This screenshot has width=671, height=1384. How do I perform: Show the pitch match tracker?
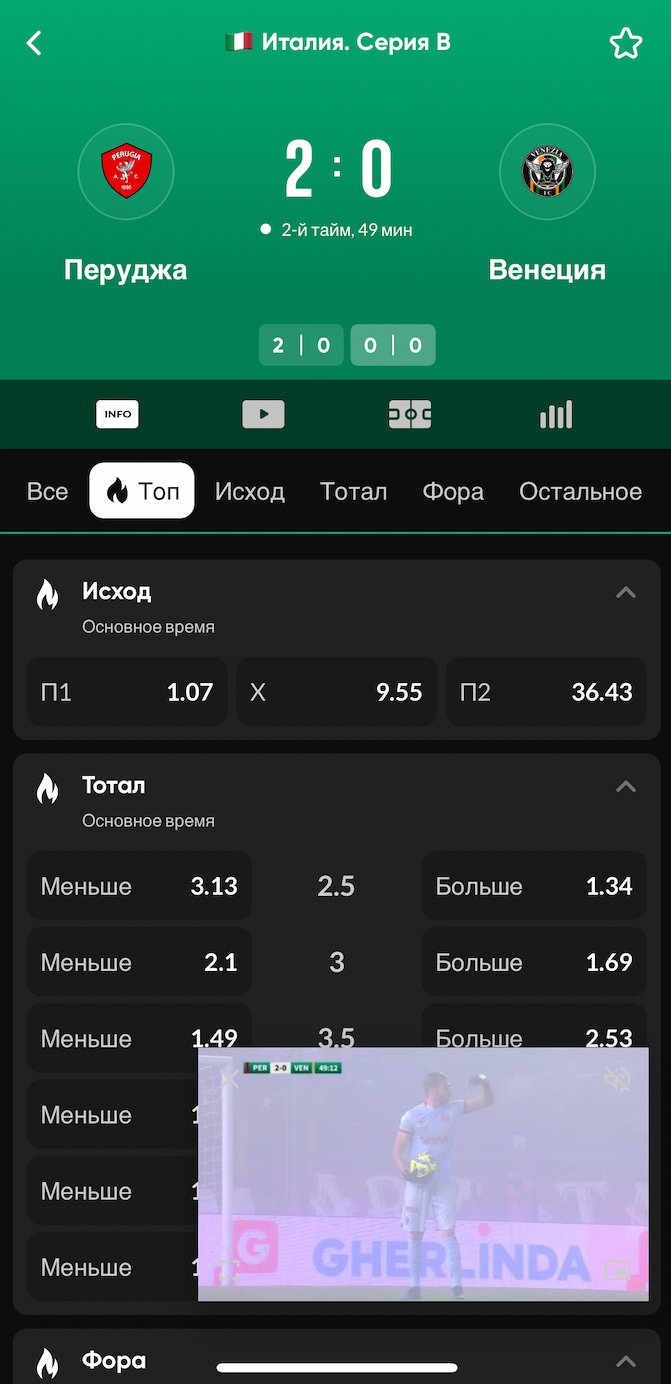pos(410,414)
